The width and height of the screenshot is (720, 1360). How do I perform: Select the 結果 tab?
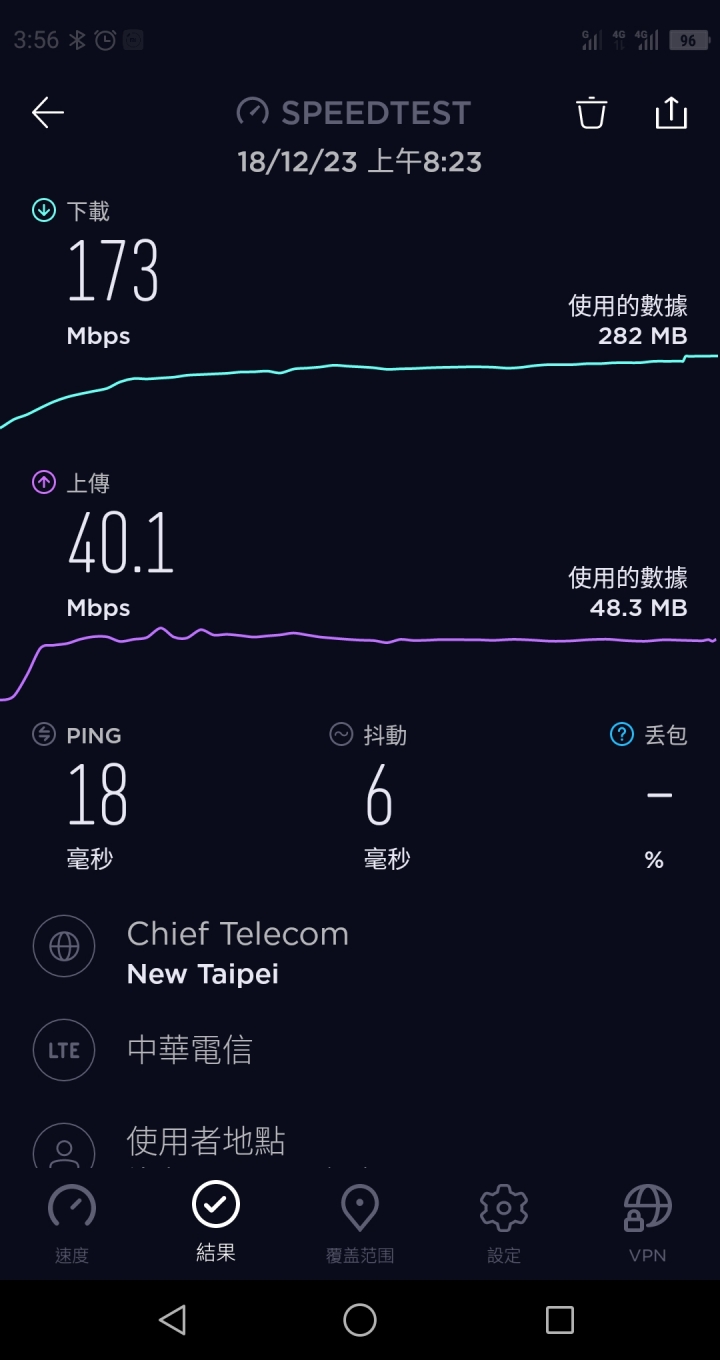pyautogui.click(x=216, y=1221)
